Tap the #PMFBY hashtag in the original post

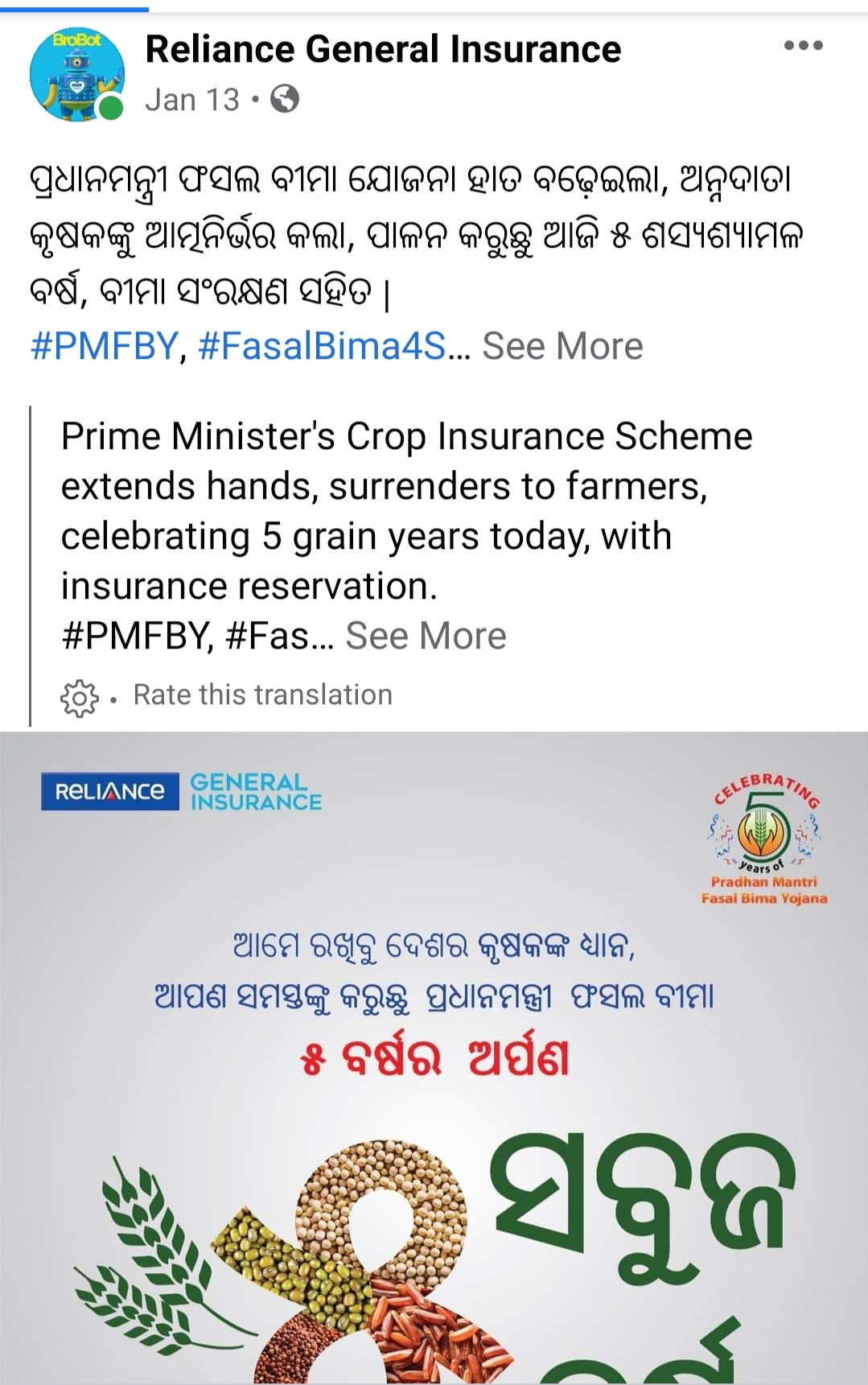[x=104, y=347]
